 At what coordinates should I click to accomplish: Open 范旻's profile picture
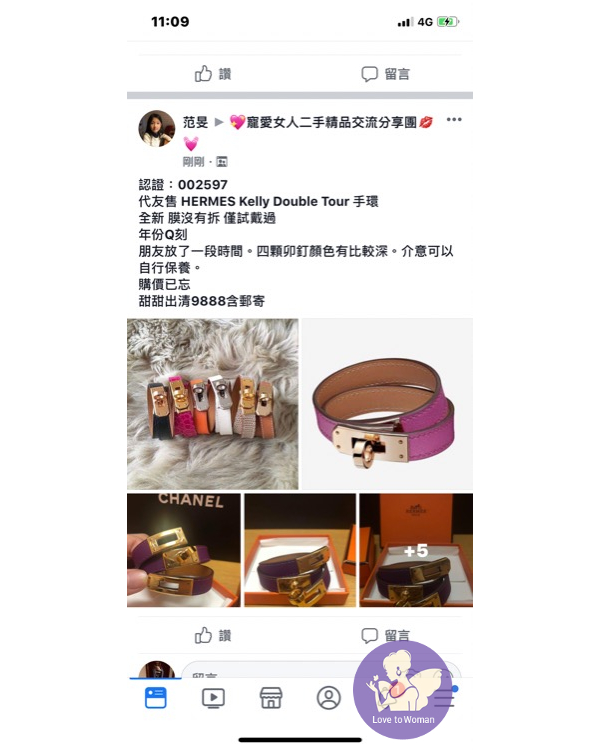pyautogui.click(x=157, y=129)
